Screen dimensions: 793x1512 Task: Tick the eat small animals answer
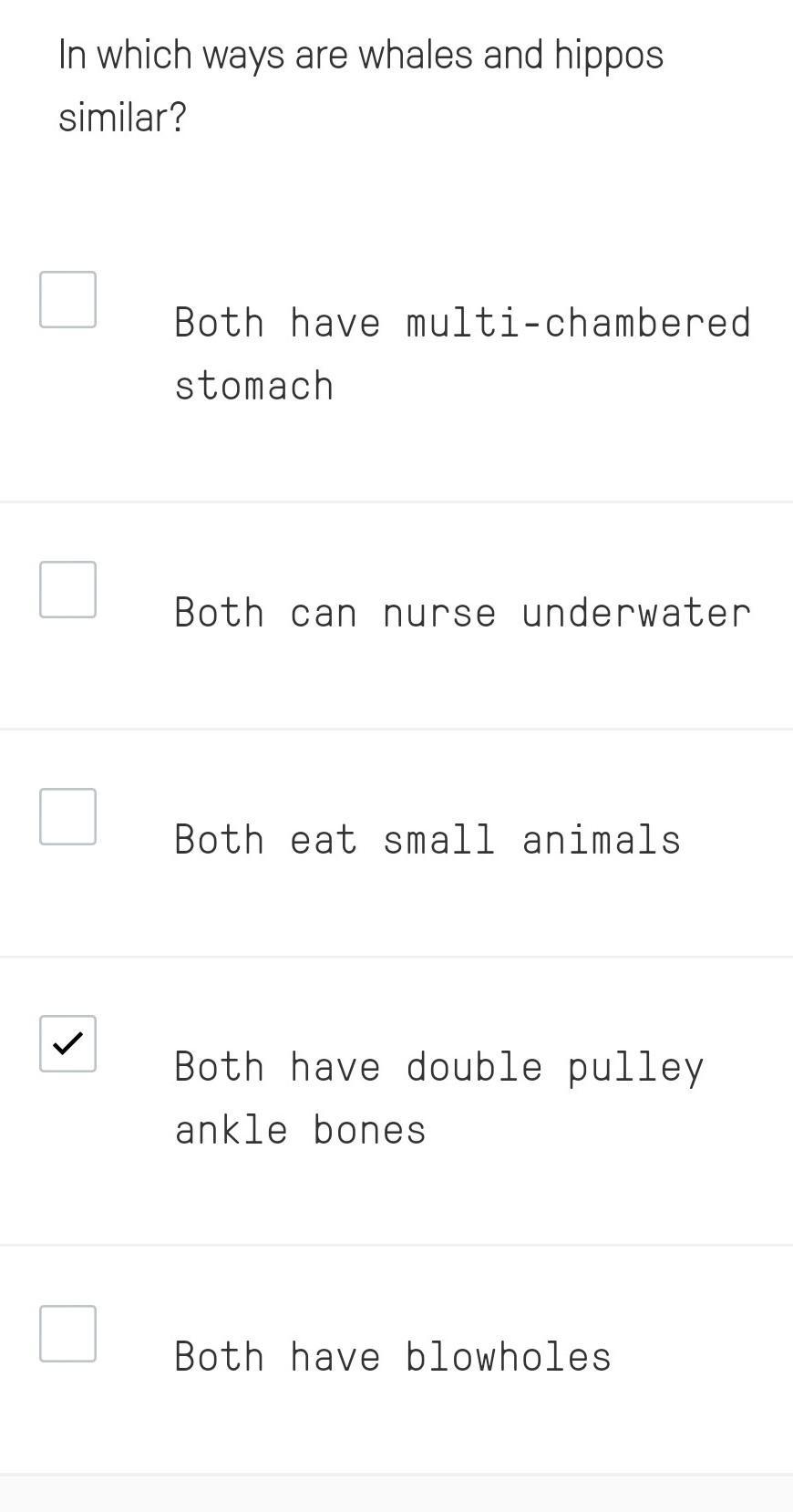(x=67, y=816)
